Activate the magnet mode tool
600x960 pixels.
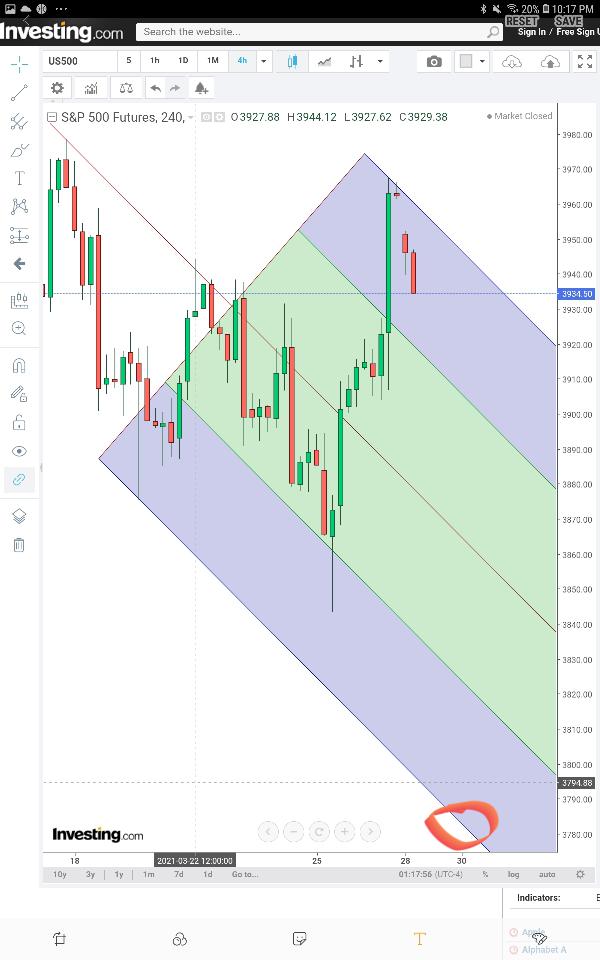coord(19,366)
